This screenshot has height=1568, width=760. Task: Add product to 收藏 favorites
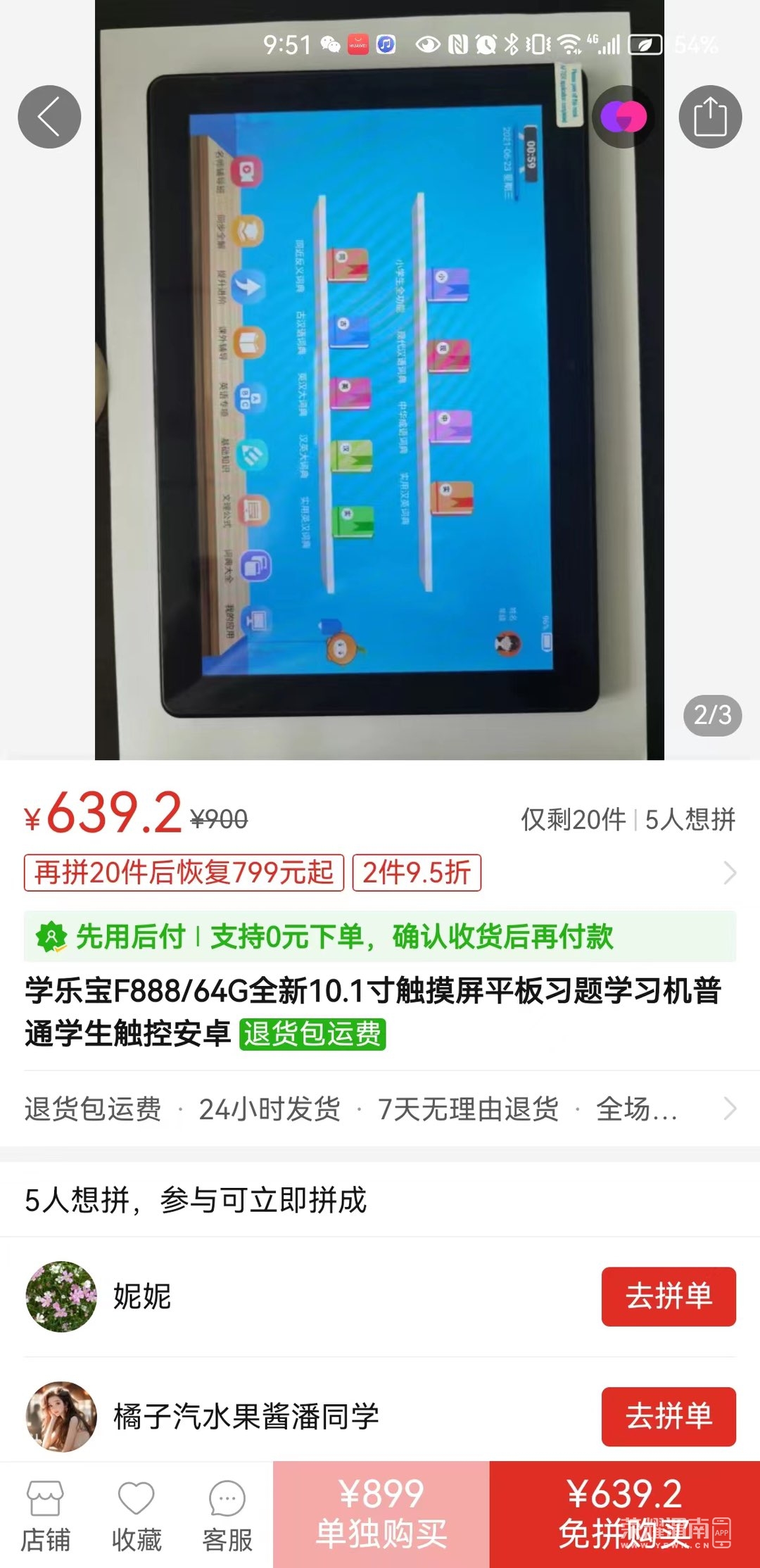coord(136,1515)
